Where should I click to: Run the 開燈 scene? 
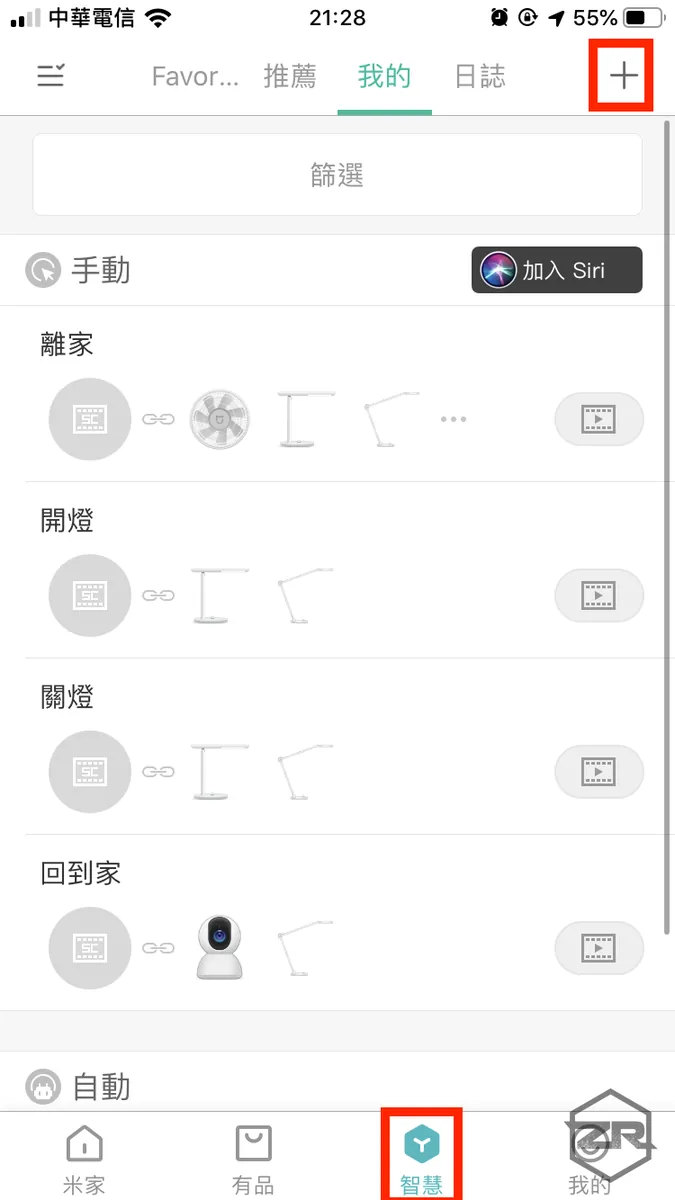click(x=598, y=596)
